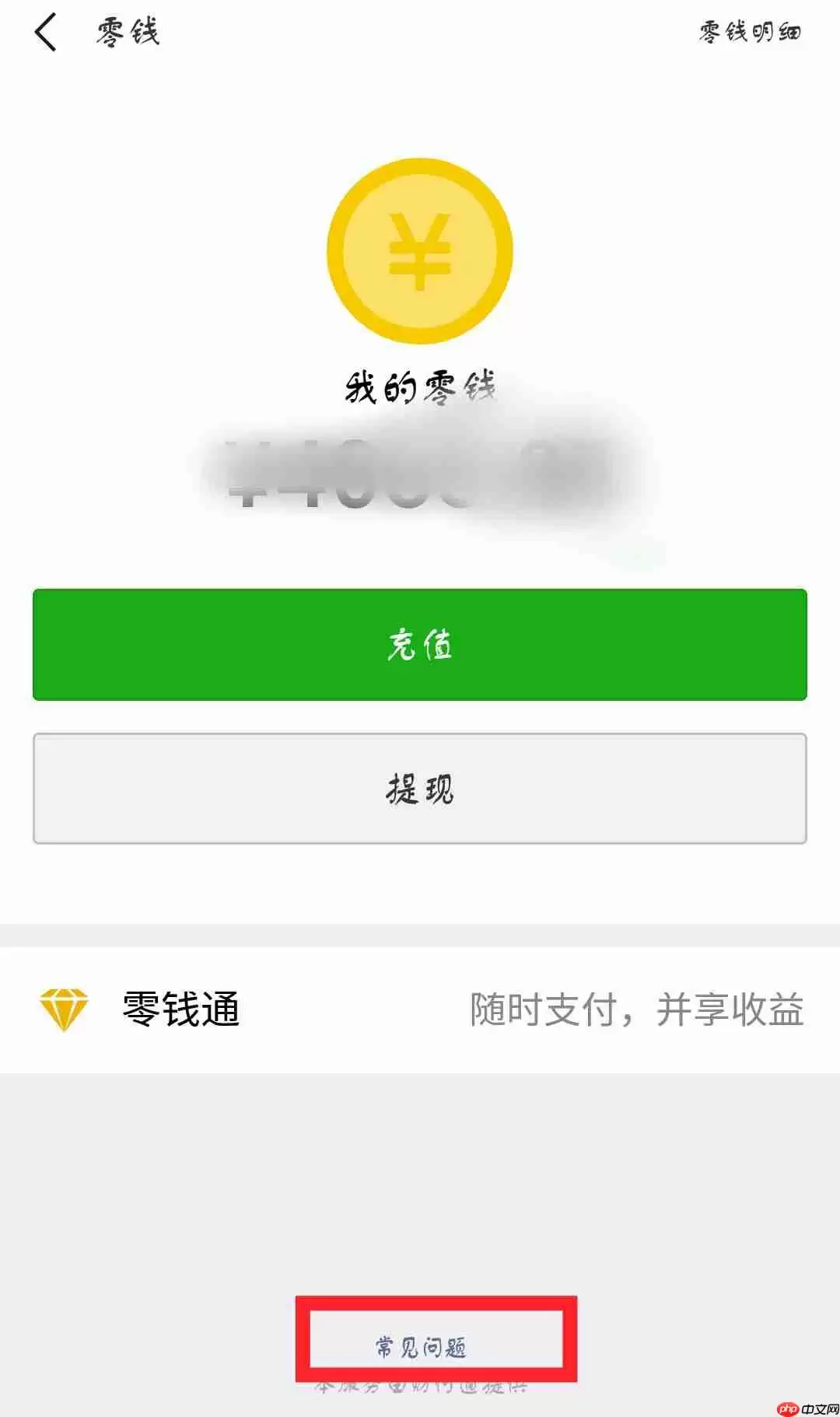Screen dimensions: 840x1417
Task: Expand the 零钱通 service entry
Action: [x=420, y=1007]
